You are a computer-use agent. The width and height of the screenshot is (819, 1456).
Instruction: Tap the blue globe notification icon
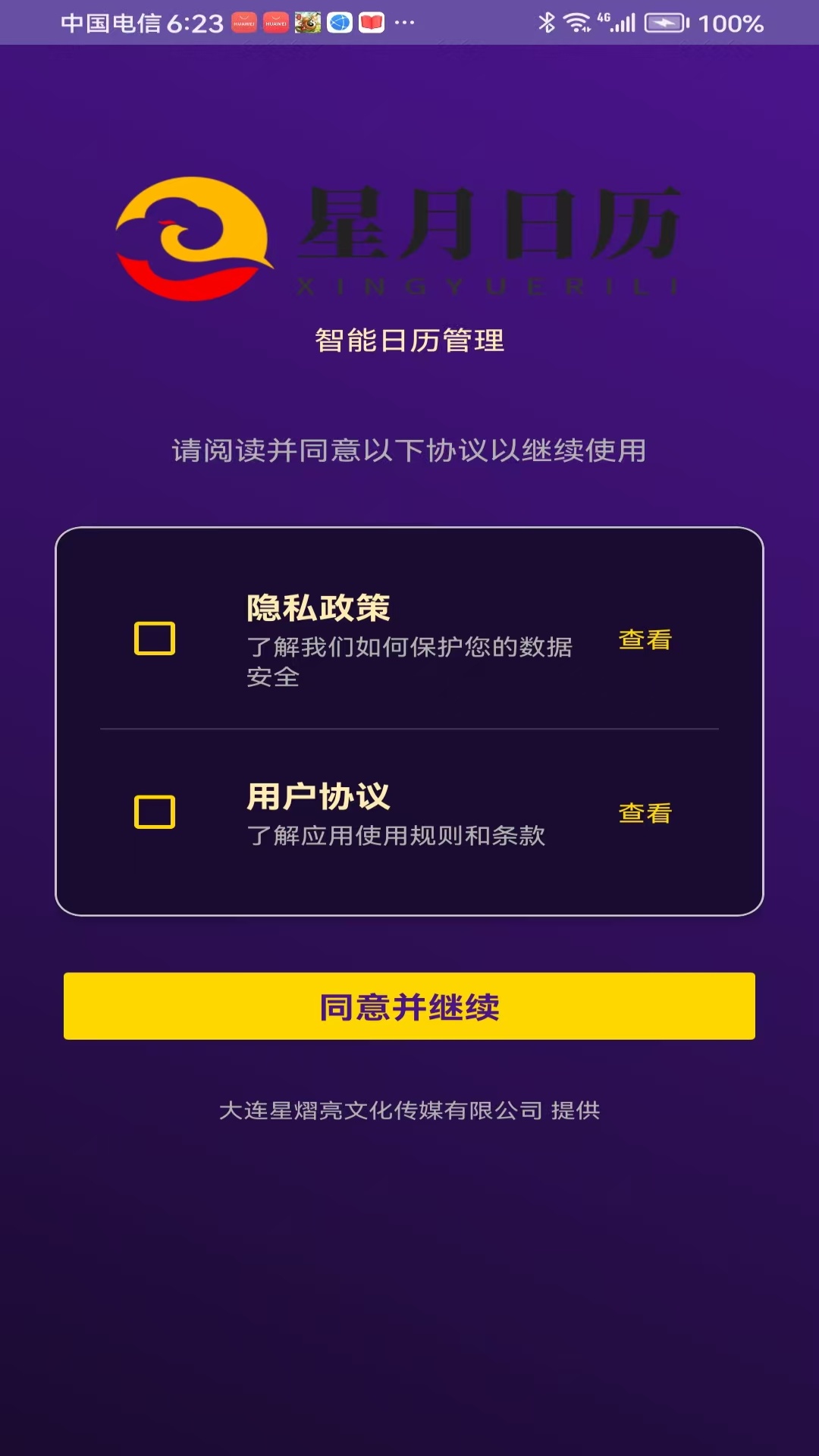337,23
